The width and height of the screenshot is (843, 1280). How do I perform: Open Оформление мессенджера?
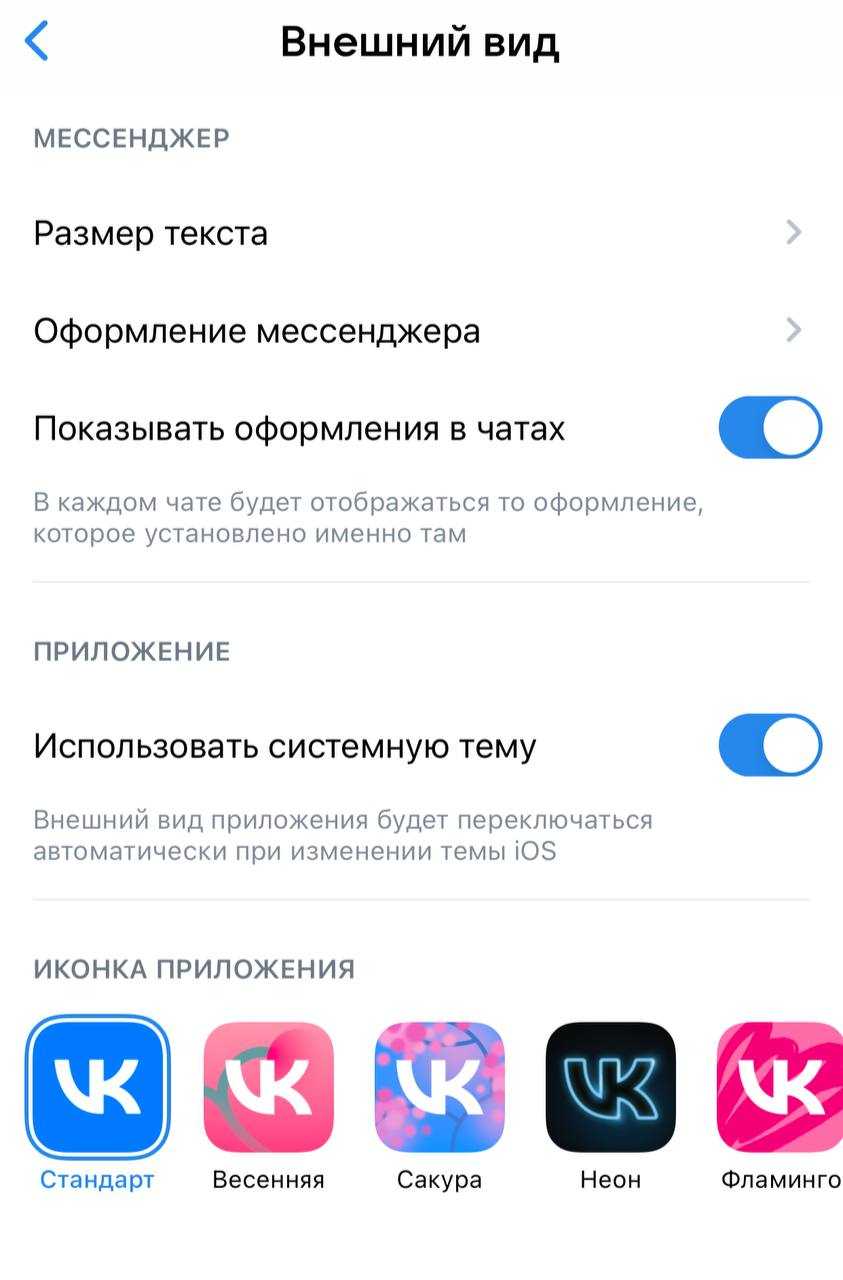pos(420,330)
